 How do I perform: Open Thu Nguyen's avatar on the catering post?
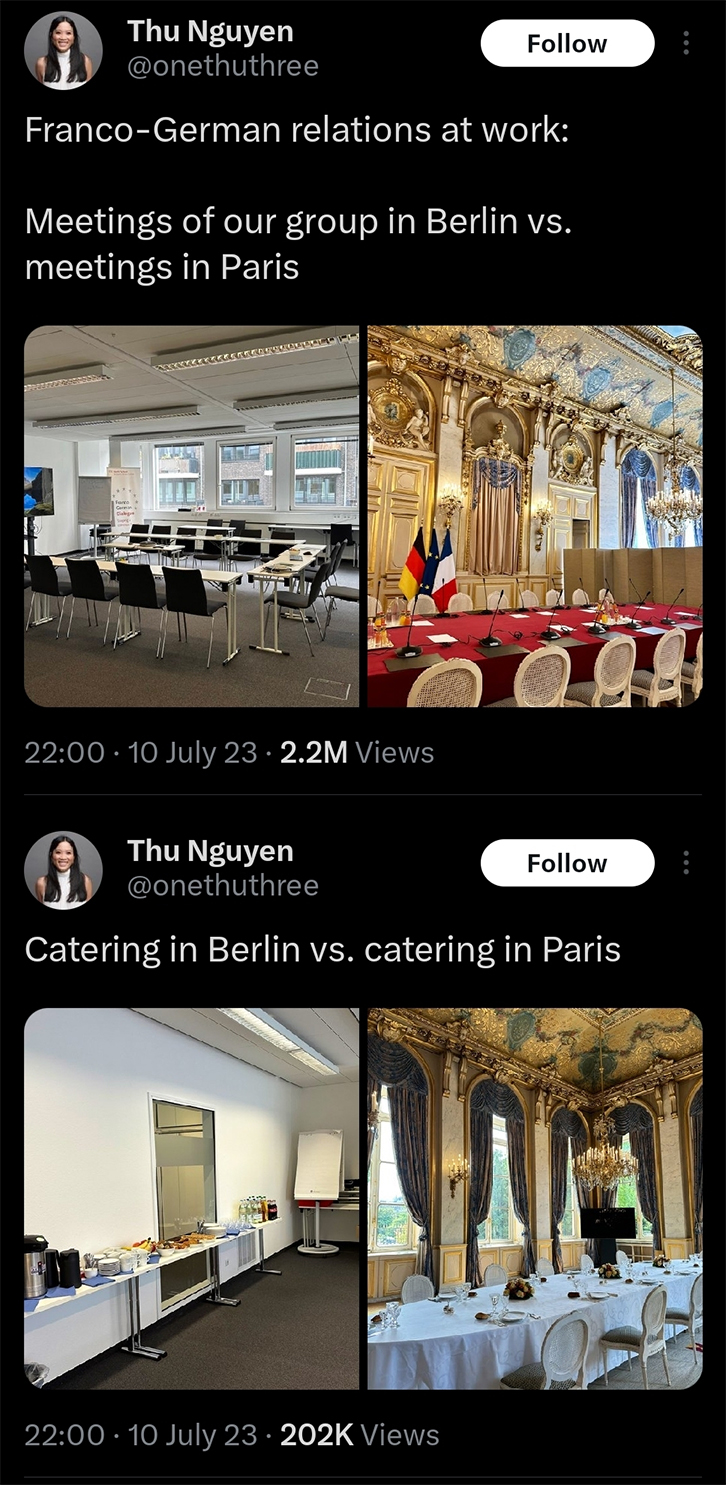[63, 870]
